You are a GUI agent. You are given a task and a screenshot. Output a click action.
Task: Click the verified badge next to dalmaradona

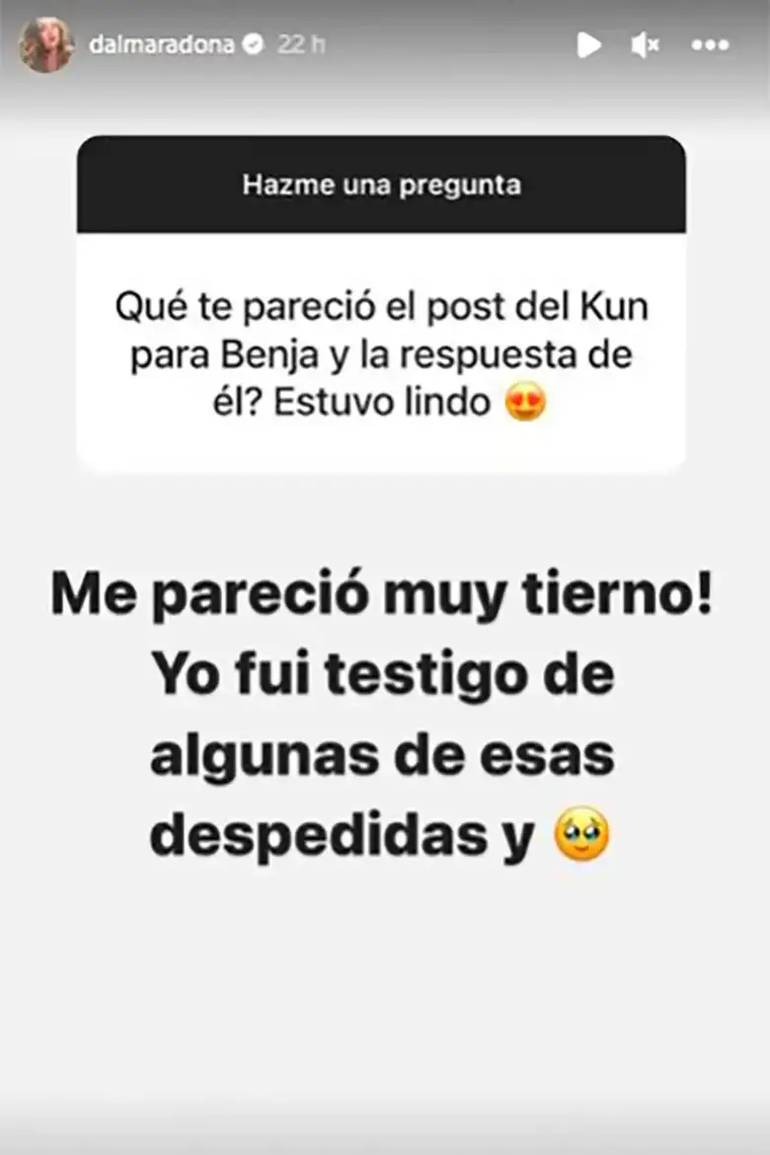(254, 44)
